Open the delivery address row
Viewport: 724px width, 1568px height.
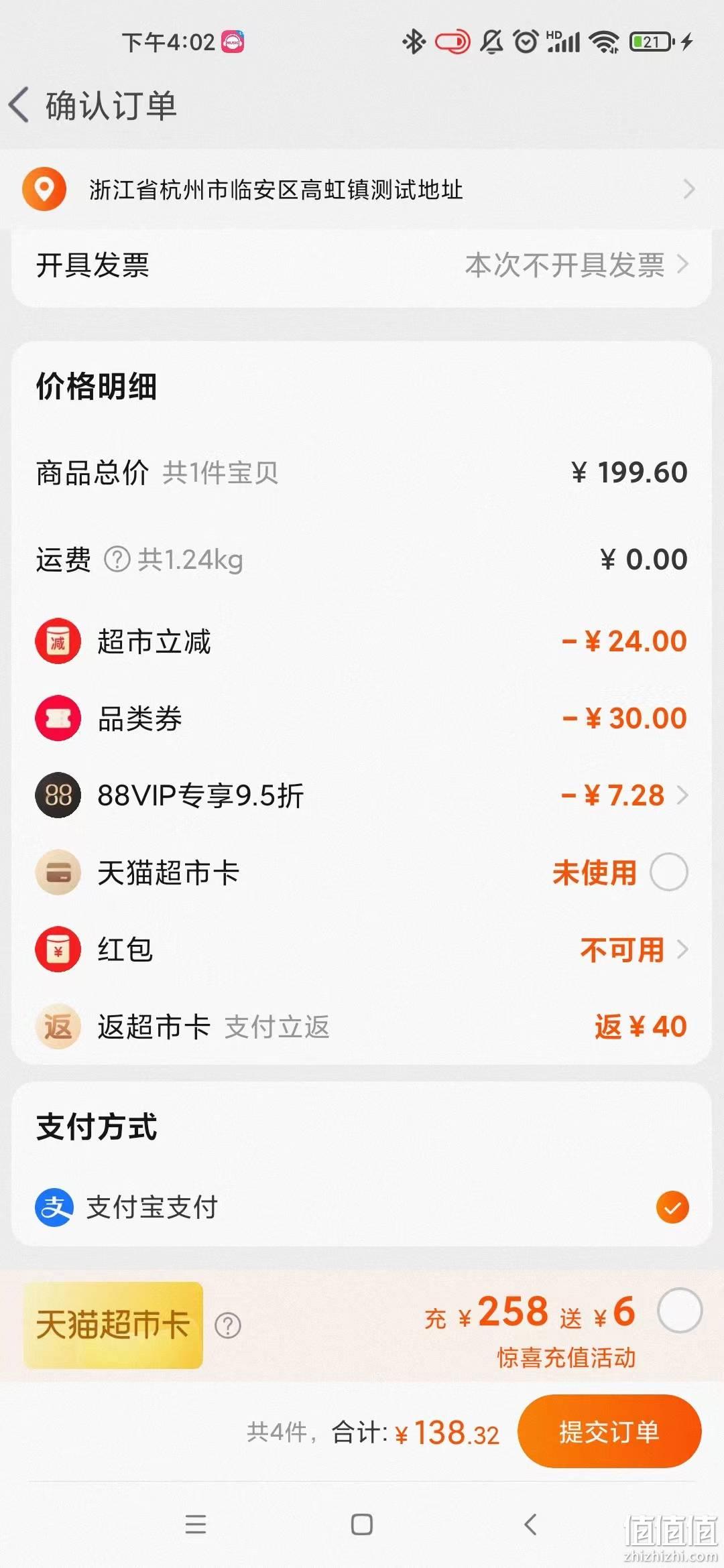(x=362, y=190)
